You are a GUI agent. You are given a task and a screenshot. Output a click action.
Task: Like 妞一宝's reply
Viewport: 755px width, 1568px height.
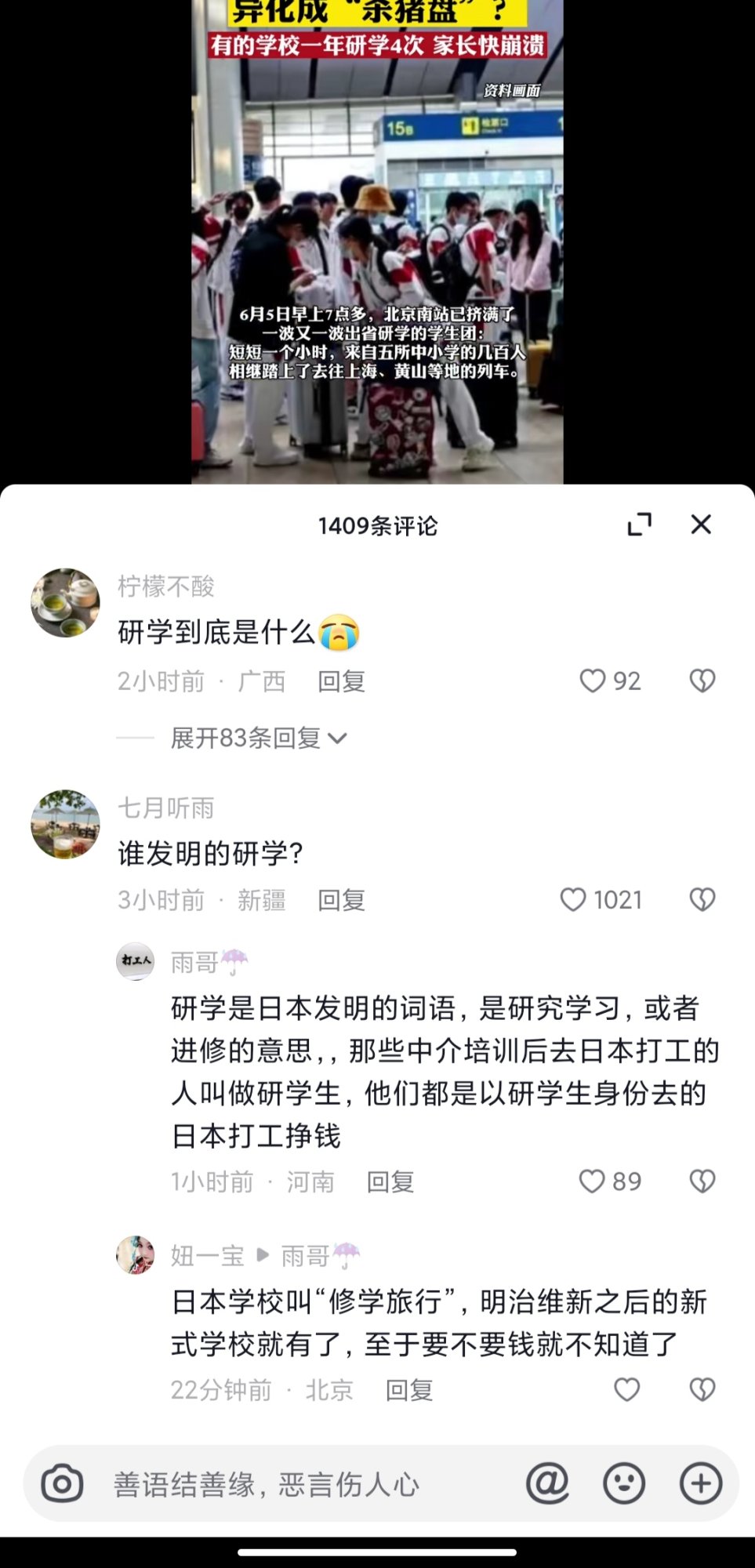pyautogui.click(x=626, y=1389)
